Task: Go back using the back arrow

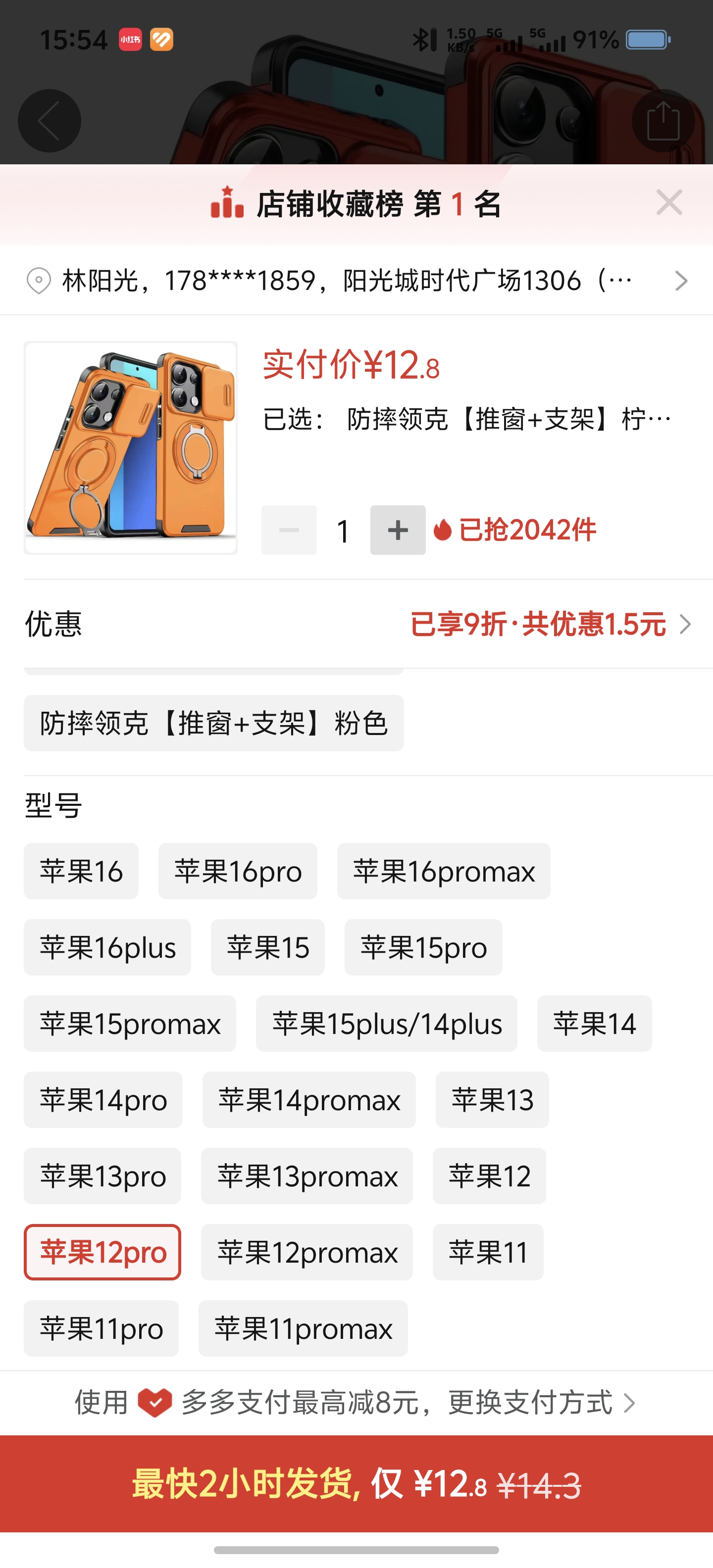Action: (50, 121)
